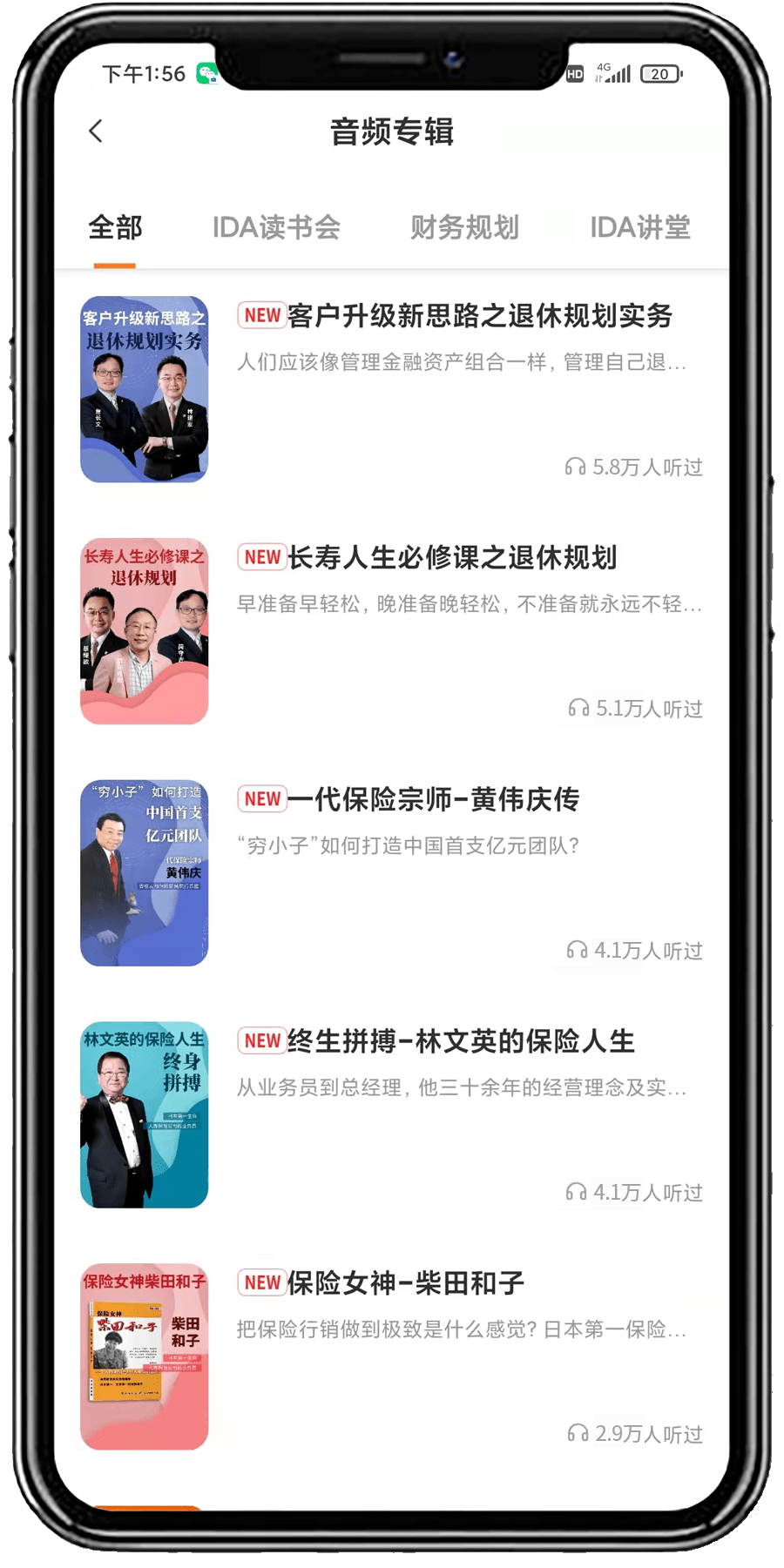This screenshot has width=784, height=1568.
Task: Switch to the 财务规划 tab
Action: coord(464,228)
